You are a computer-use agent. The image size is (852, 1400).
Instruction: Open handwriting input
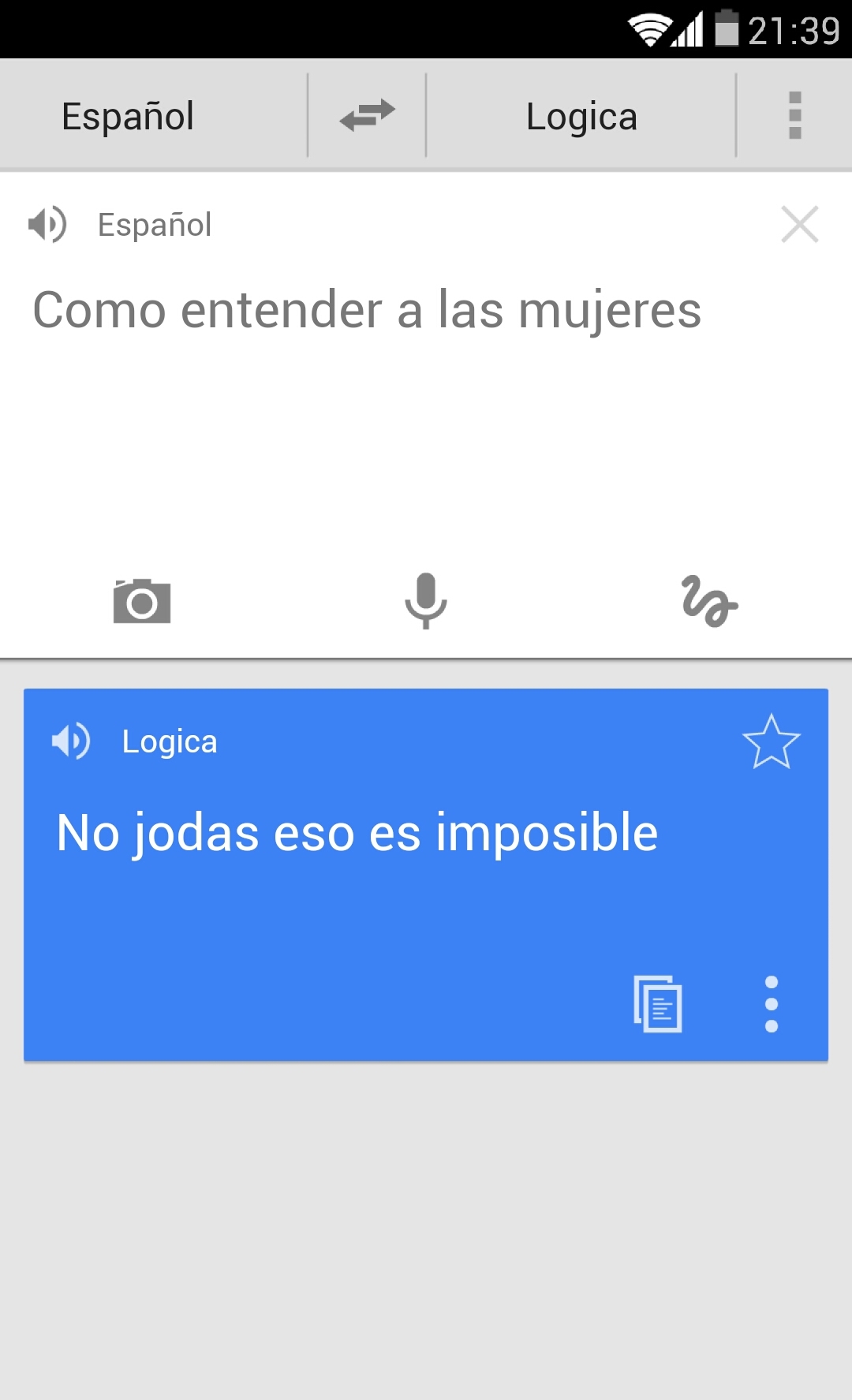pyautogui.click(x=709, y=601)
